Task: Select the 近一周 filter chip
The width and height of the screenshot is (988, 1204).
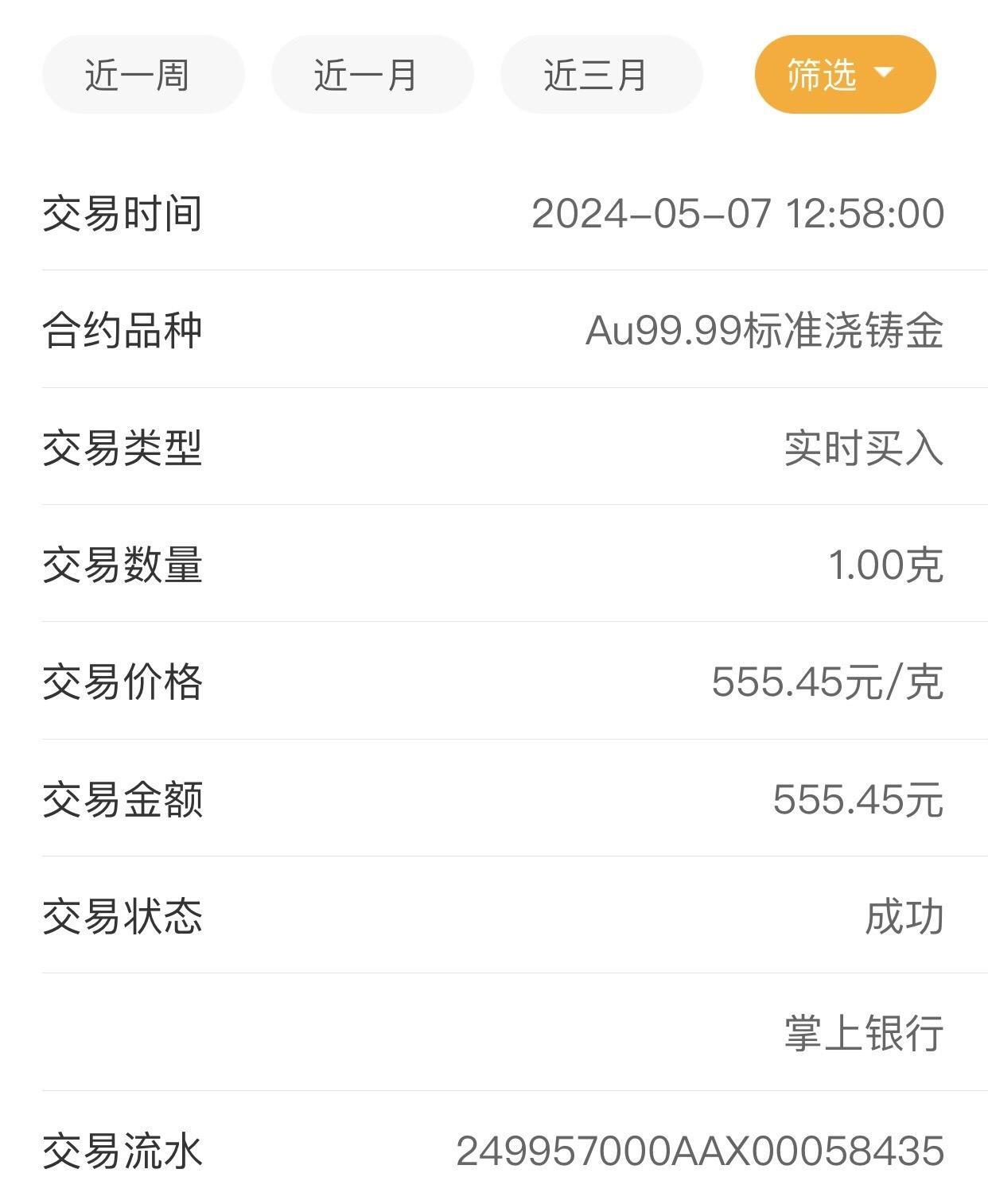Action: [142, 74]
